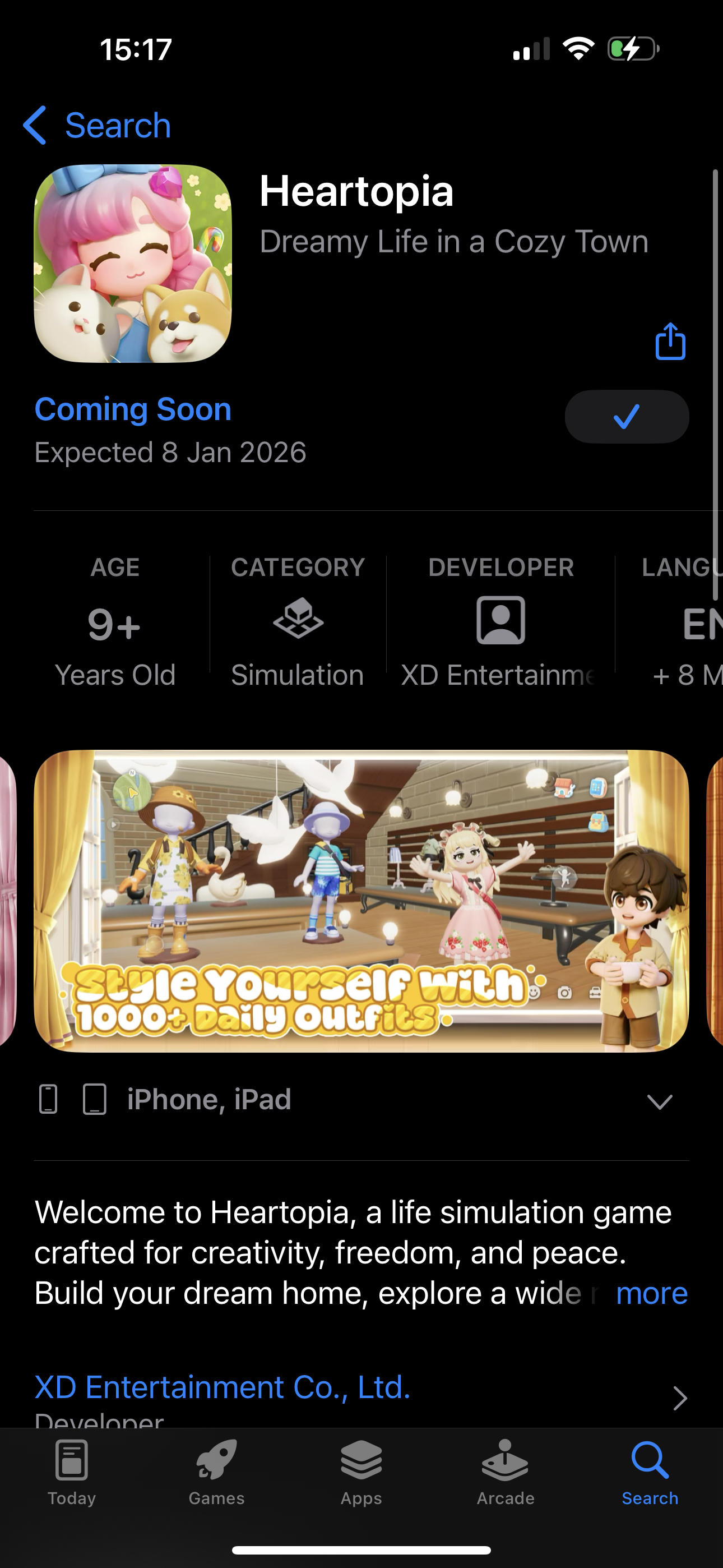Go back to Search results
The image size is (723, 1568).
click(x=98, y=126)
